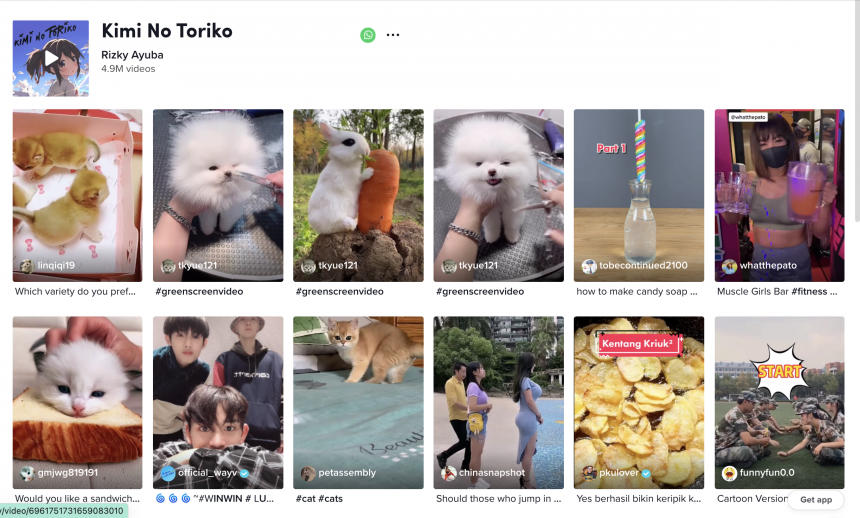Open the three-dot more options menu

[x=393, y=35]
